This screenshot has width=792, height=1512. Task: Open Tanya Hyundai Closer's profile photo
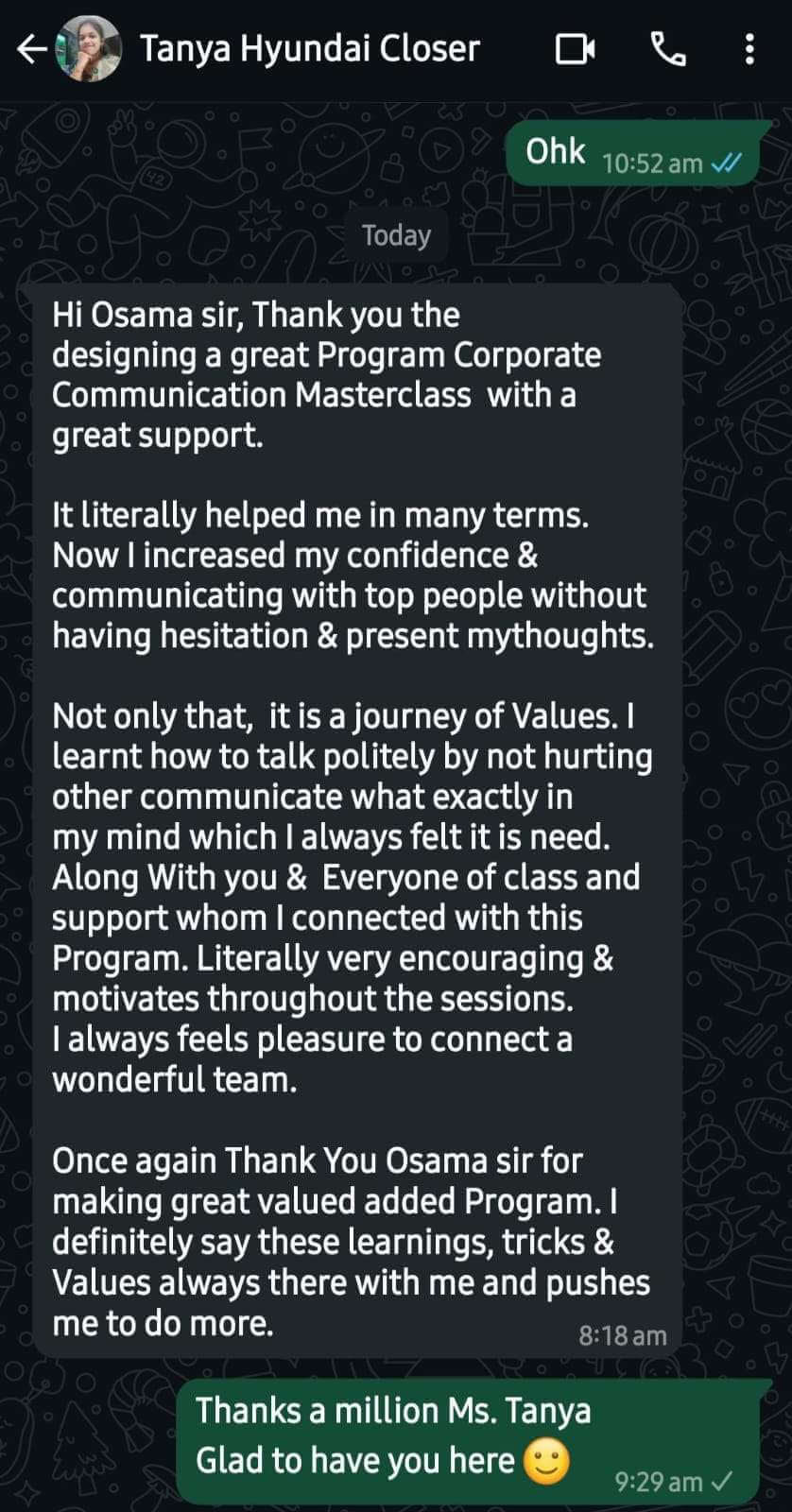(88, 49)
